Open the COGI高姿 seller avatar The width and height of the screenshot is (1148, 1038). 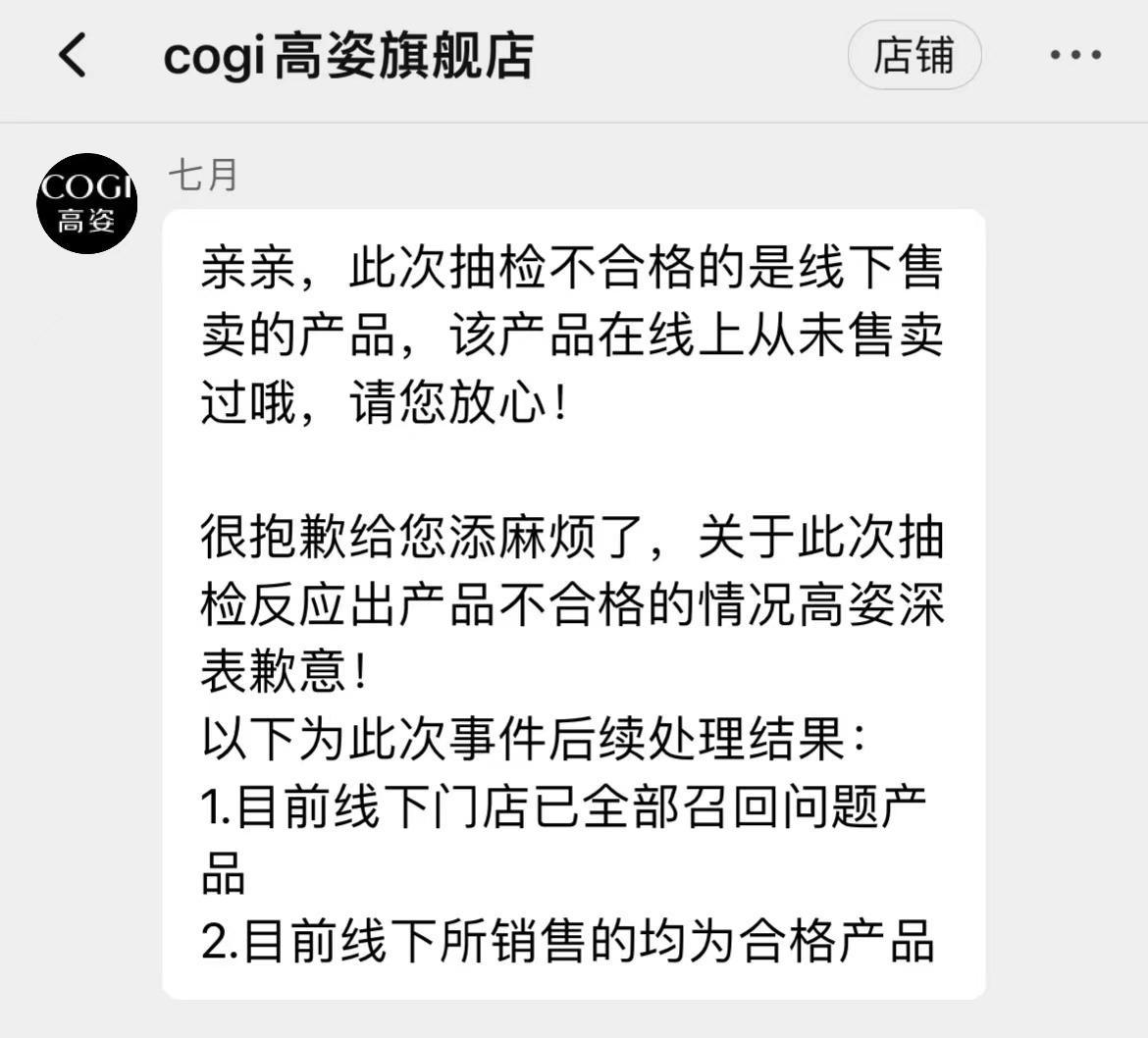click(x=87, y=203)
